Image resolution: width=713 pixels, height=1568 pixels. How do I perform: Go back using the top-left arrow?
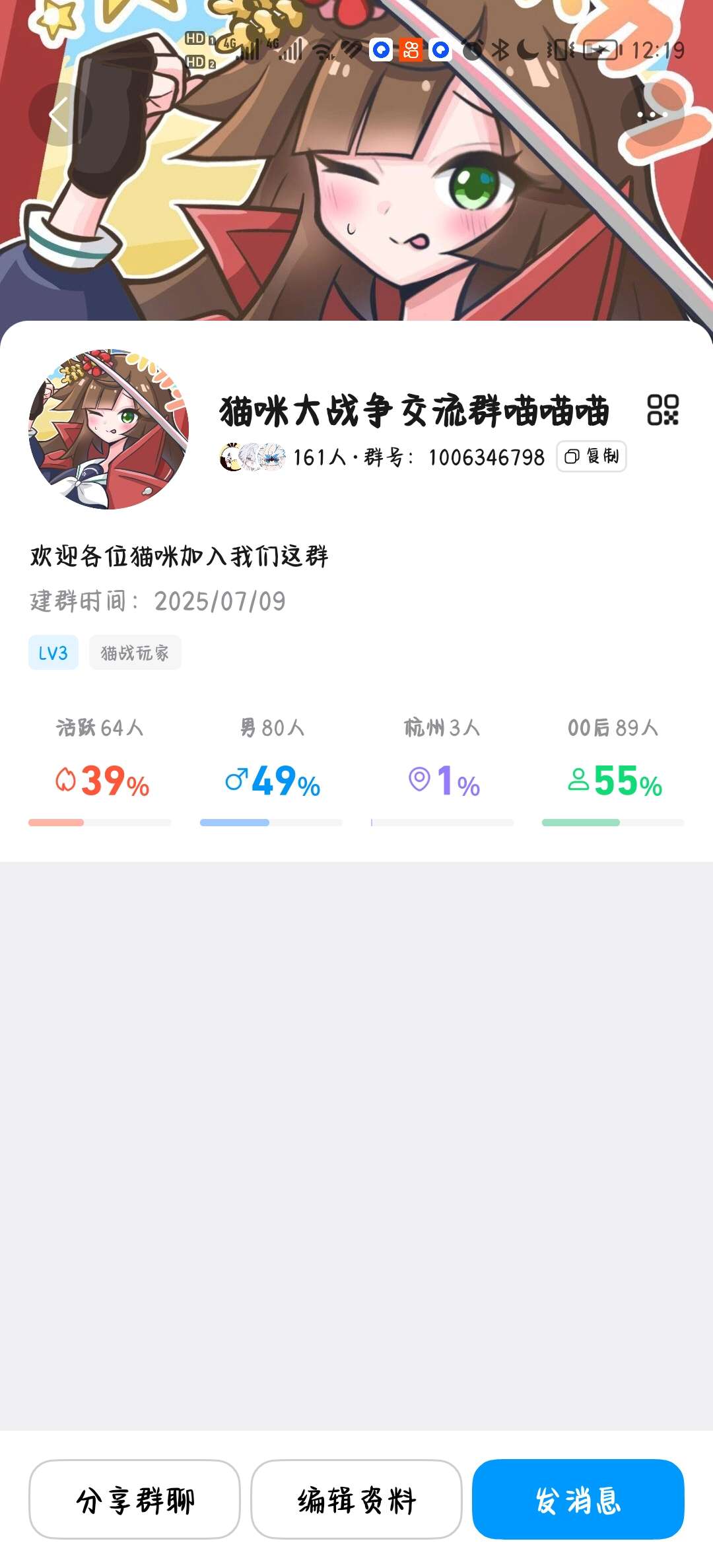(59, 115)
